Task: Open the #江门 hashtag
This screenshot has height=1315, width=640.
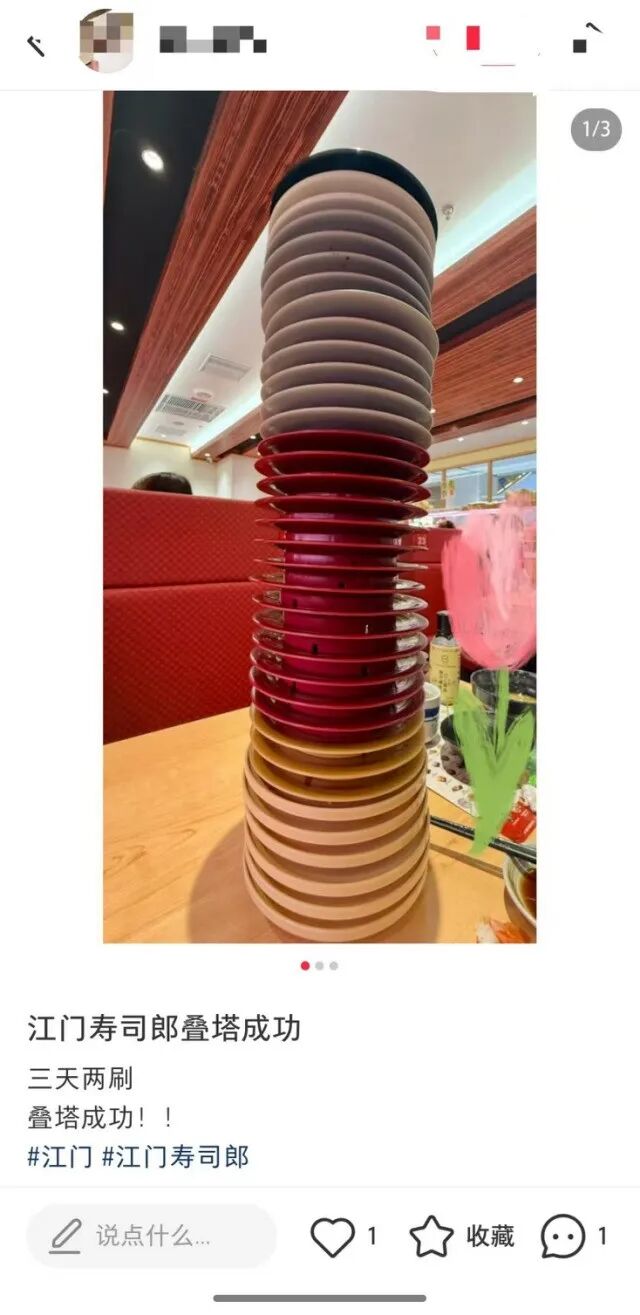Action: [59, 1157]
